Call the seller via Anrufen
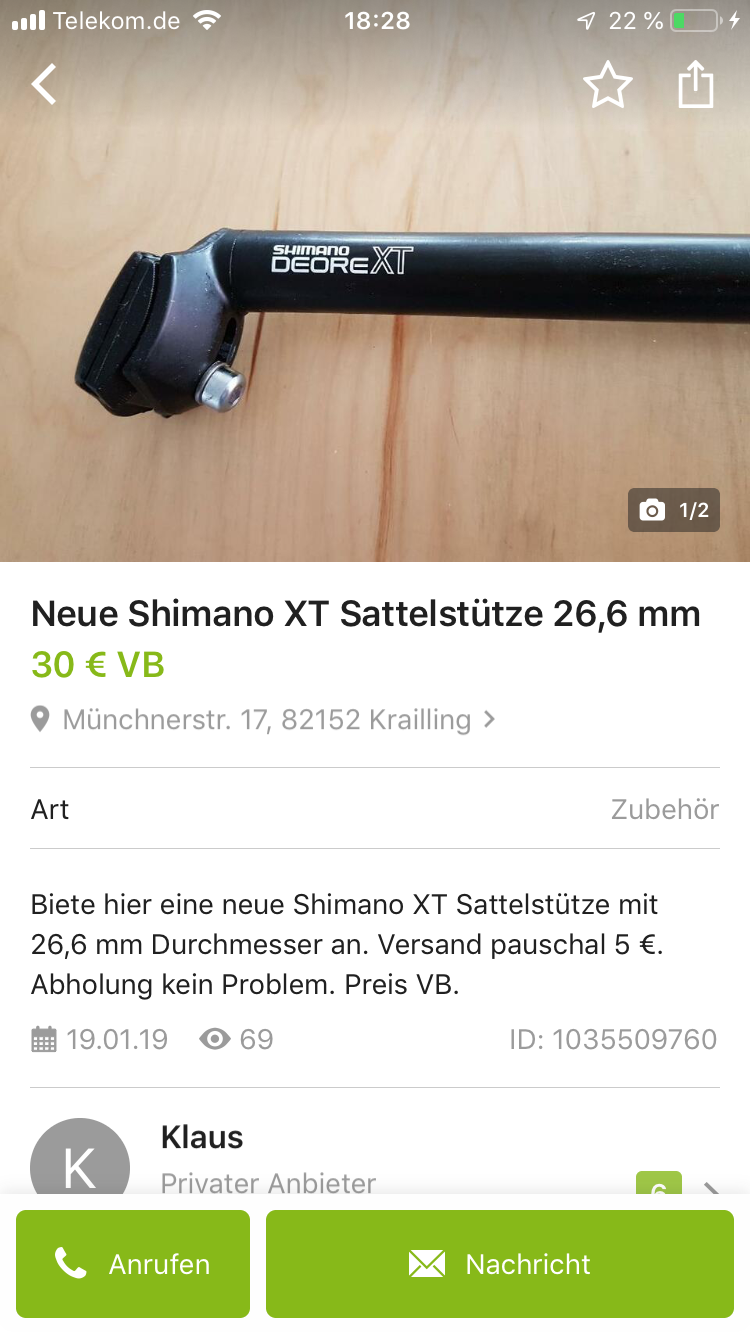The height and width of the screenshot is (1334, 750). point(133,1264)
